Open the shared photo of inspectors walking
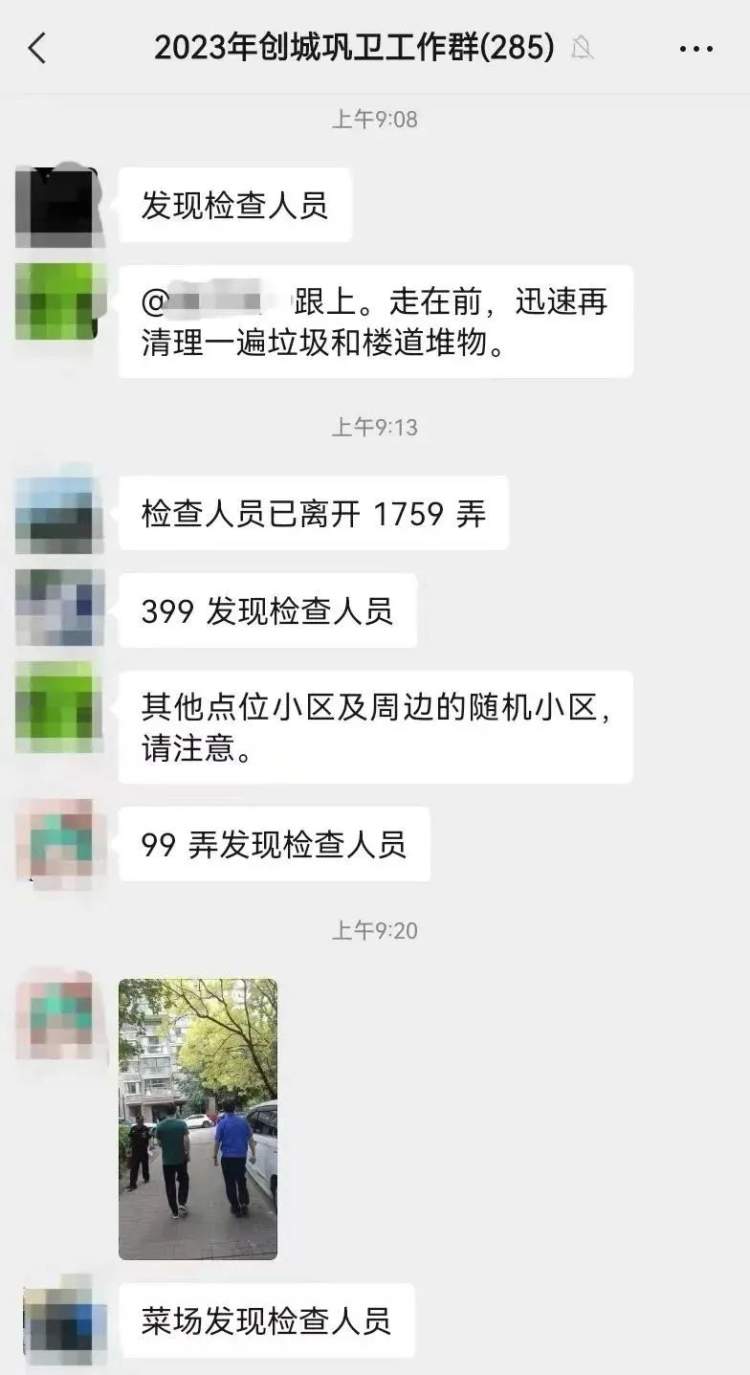The height and width of the screenshot is (1375, 750). [x=198, y=1118]
